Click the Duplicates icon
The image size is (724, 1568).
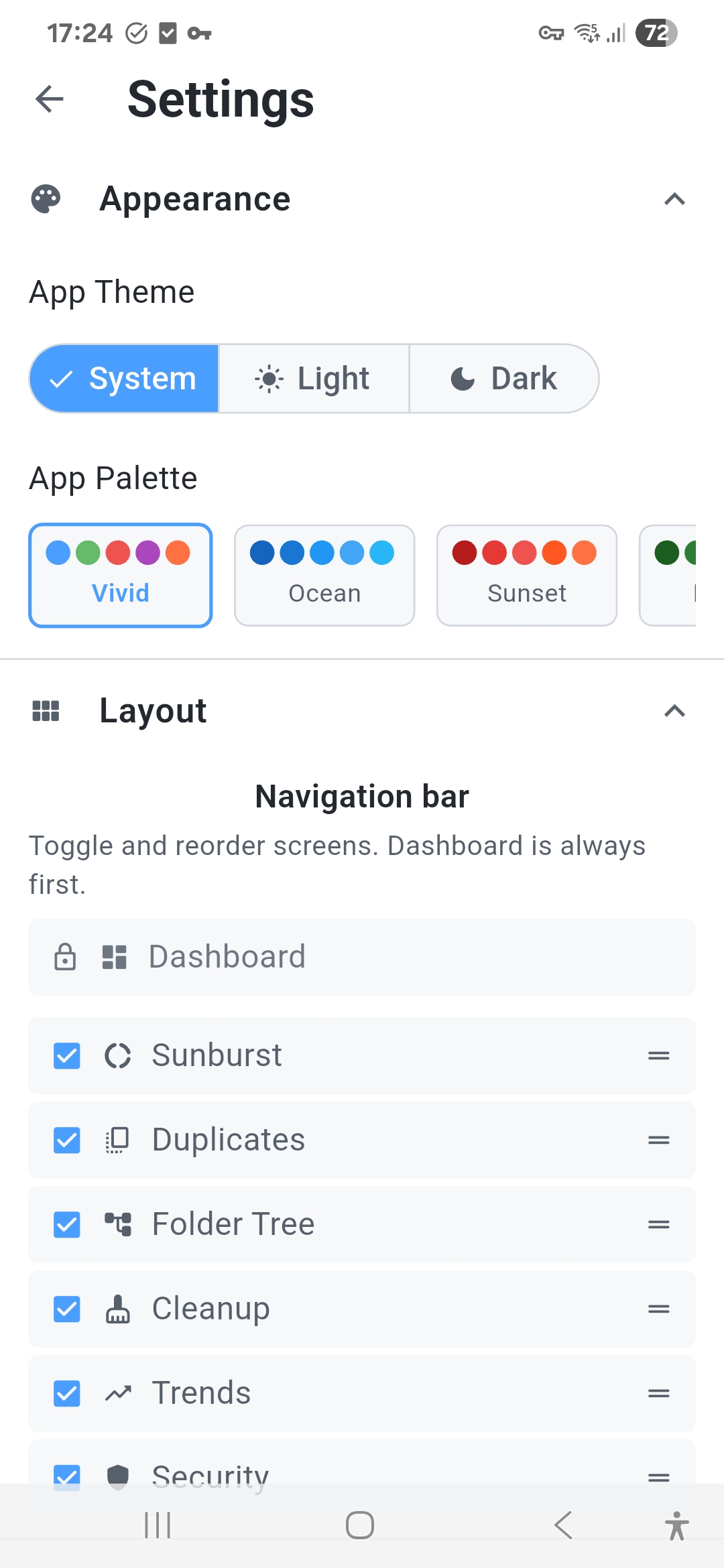(x=116, y=1139)
